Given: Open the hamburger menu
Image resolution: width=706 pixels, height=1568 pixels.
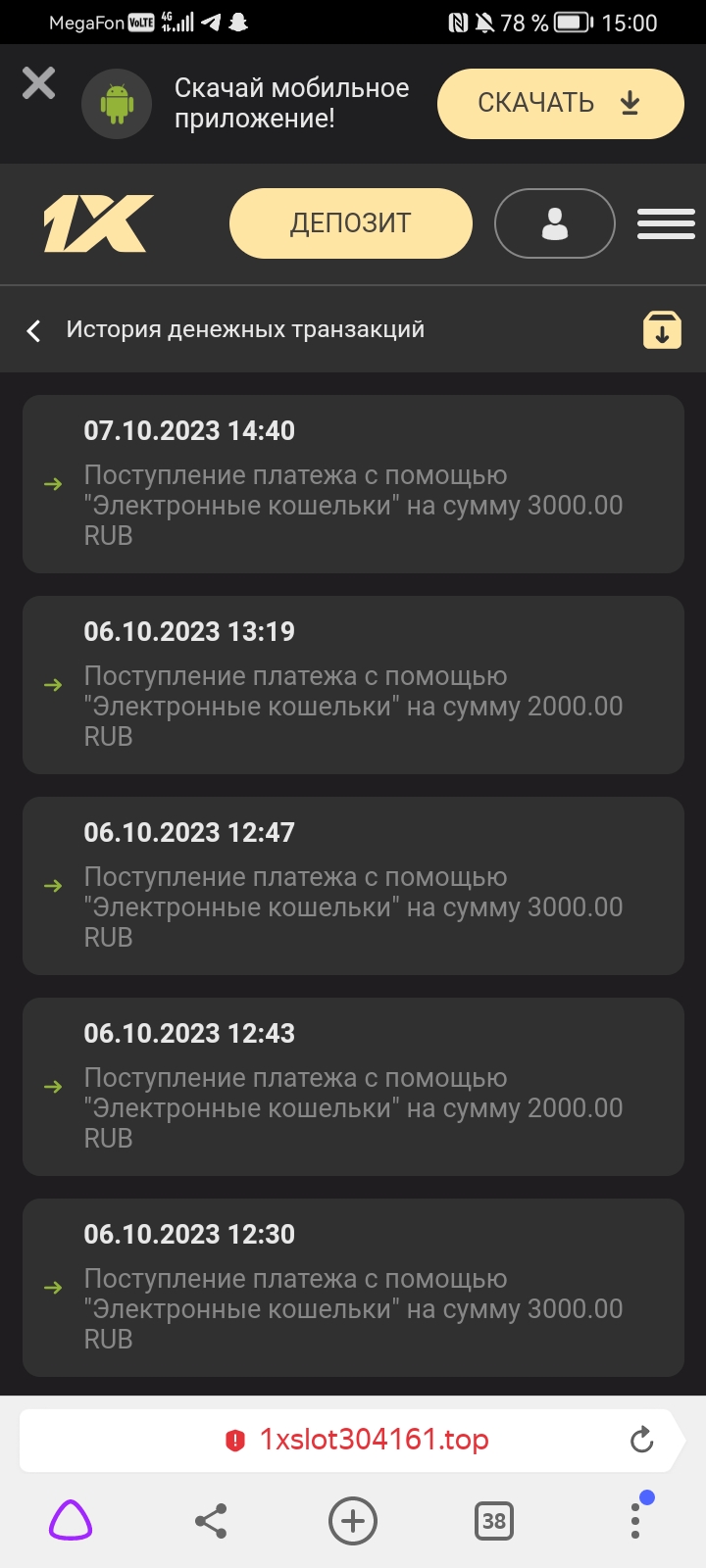Looking at the screenshot, I should point(666,223).
